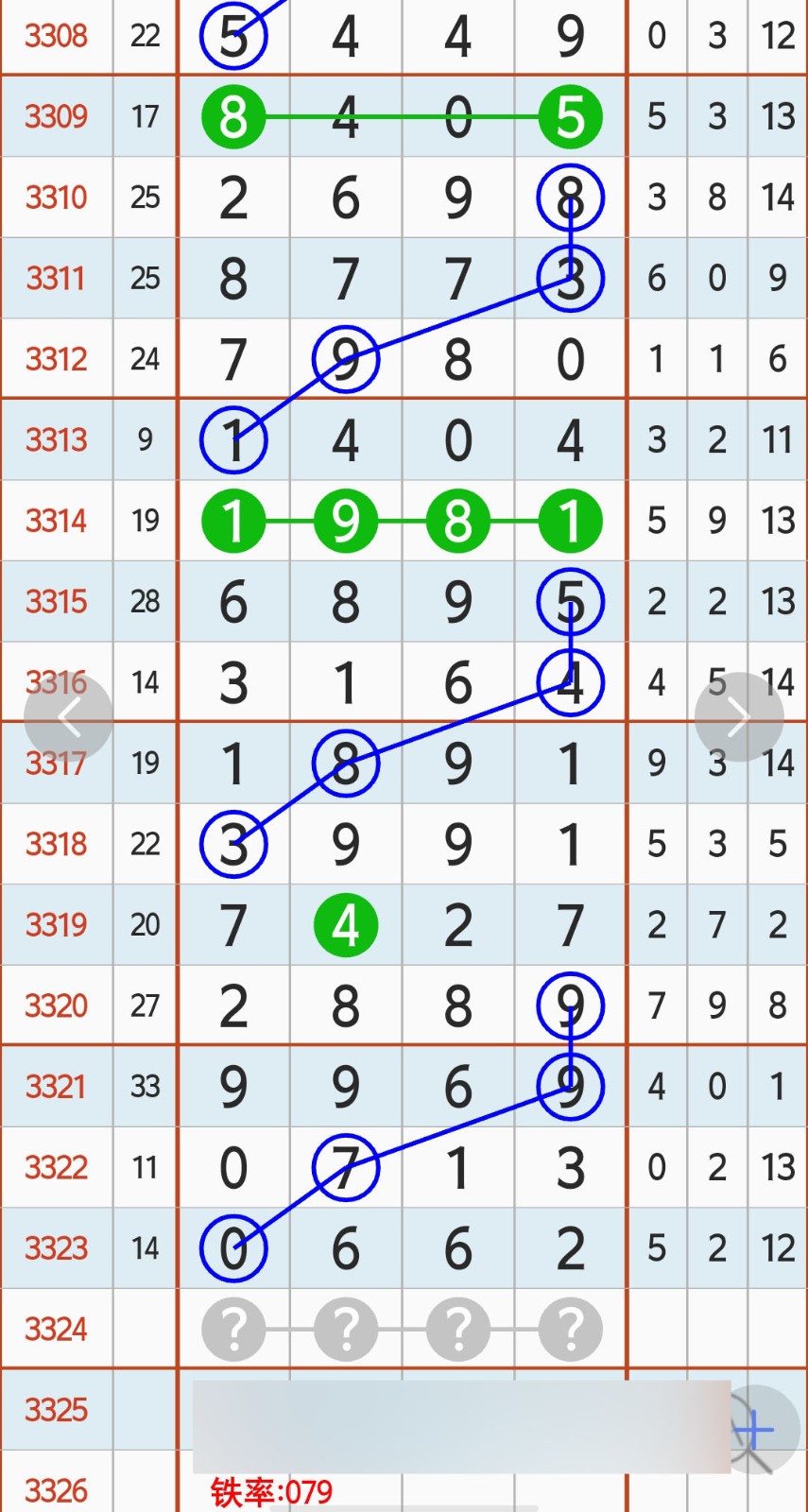808x1512 pixels.
Task: Go to the previous image
Action: [x=68, y=717]
